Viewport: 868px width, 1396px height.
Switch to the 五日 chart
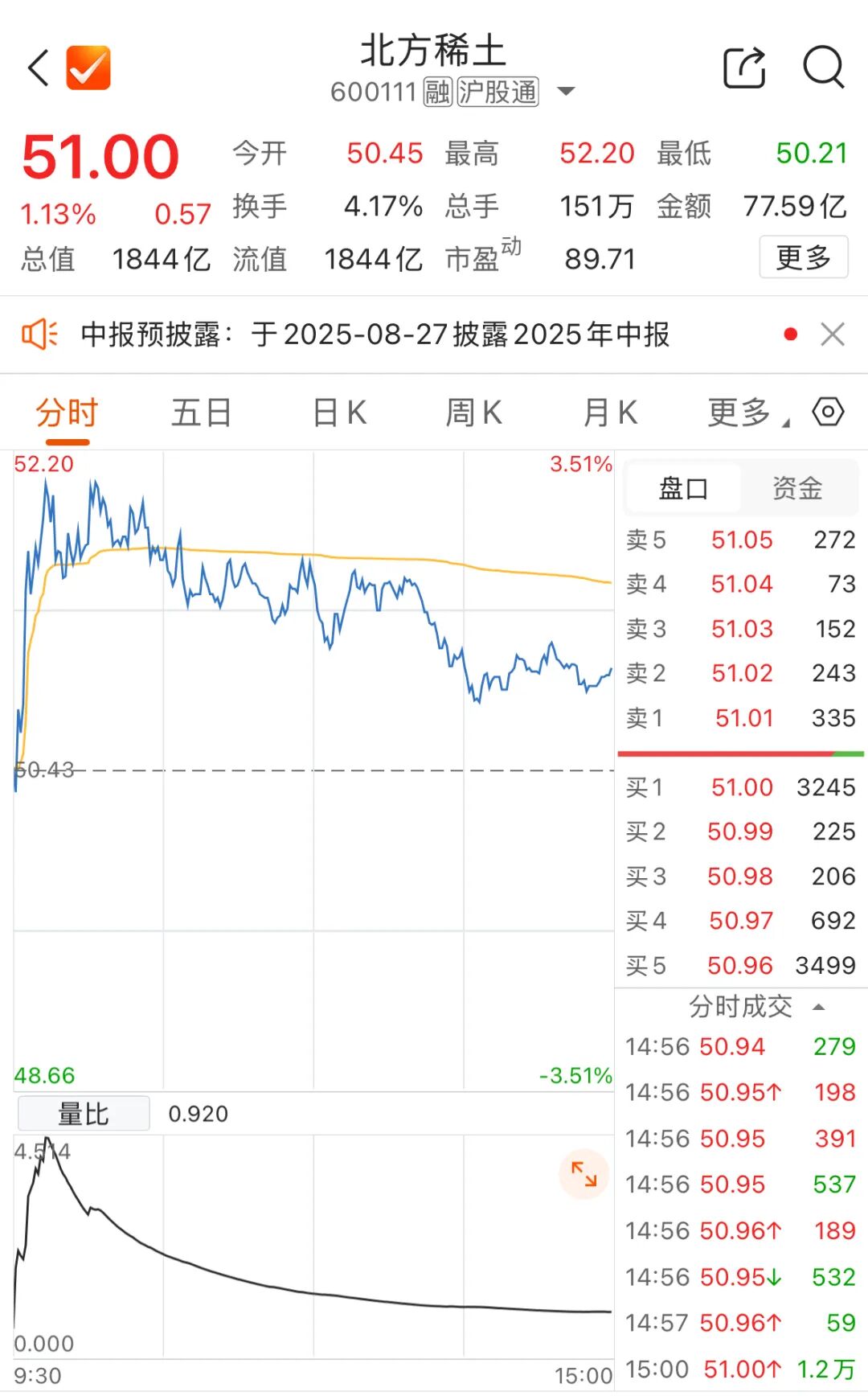coord(201,413)
